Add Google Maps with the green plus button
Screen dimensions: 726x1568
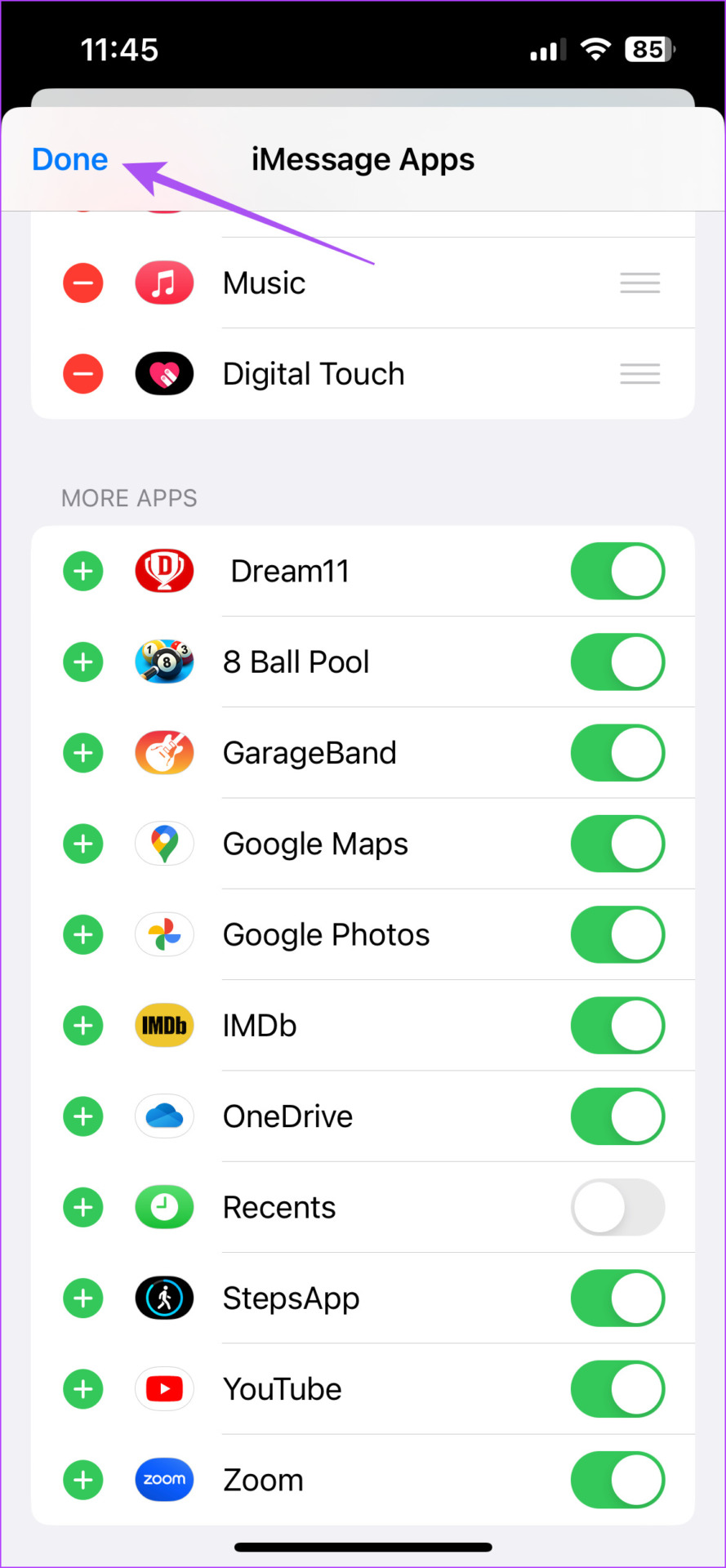tap(82, 844)
